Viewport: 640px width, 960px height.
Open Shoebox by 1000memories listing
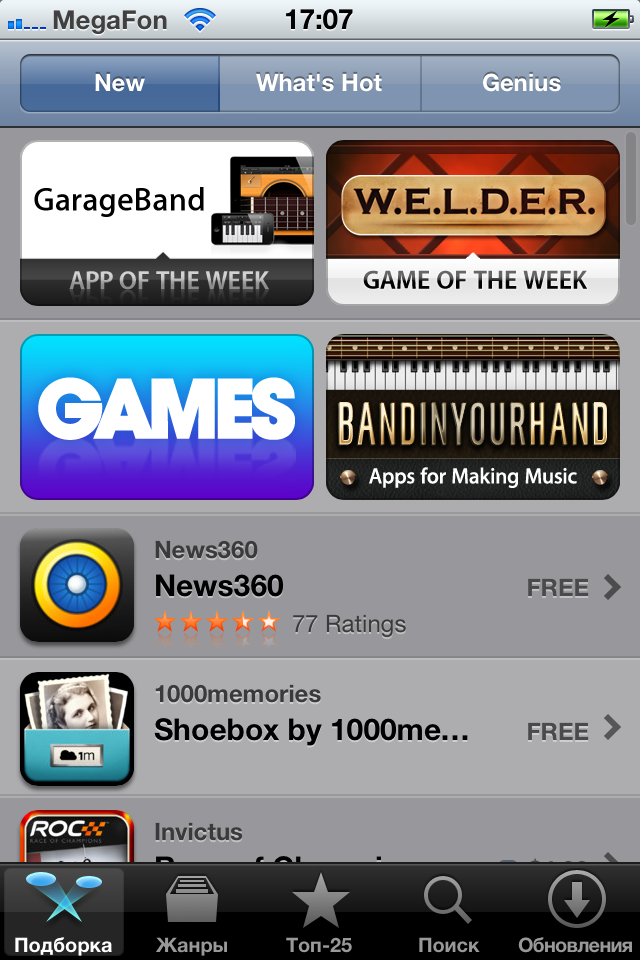pyautogui.click(x=320, y=729)
